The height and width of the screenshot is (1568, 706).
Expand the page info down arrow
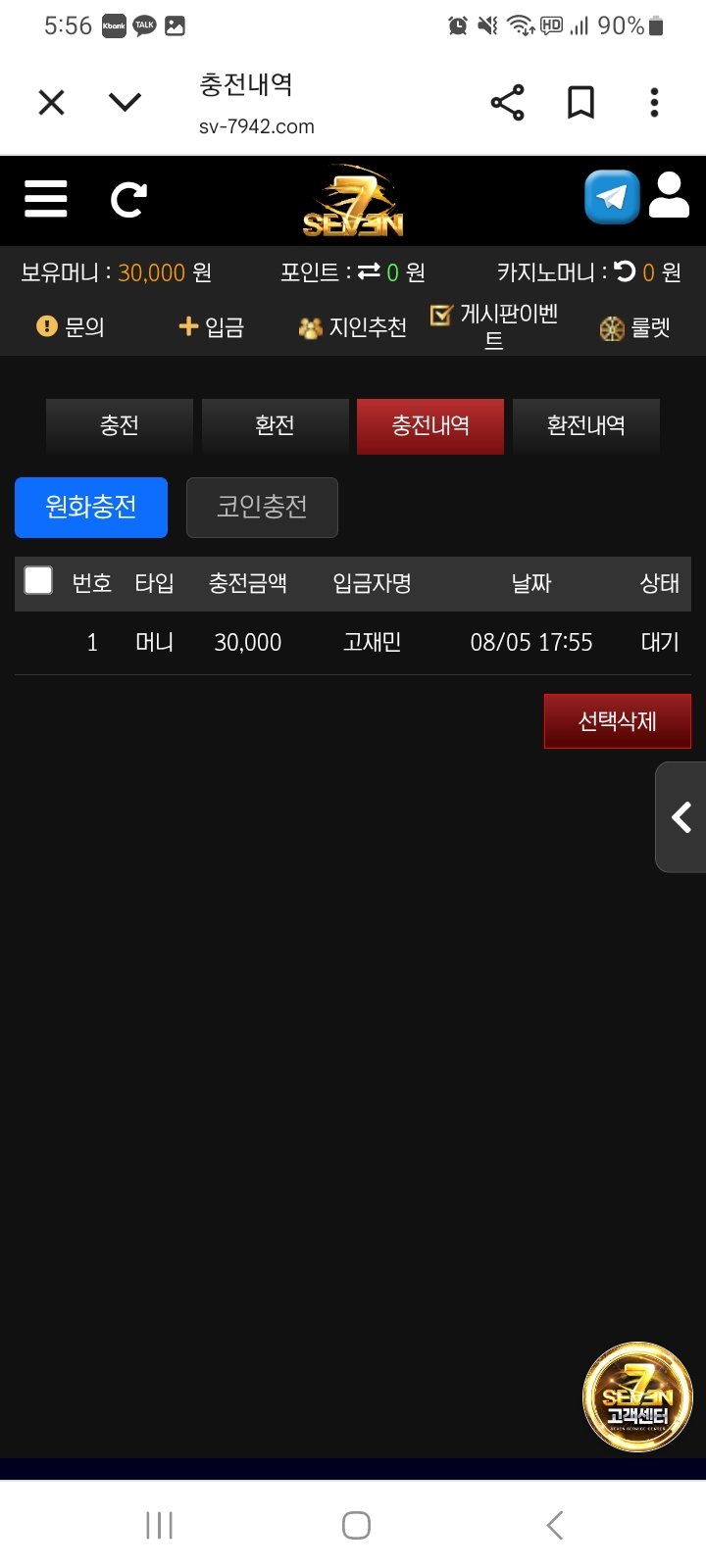point(125,102)
